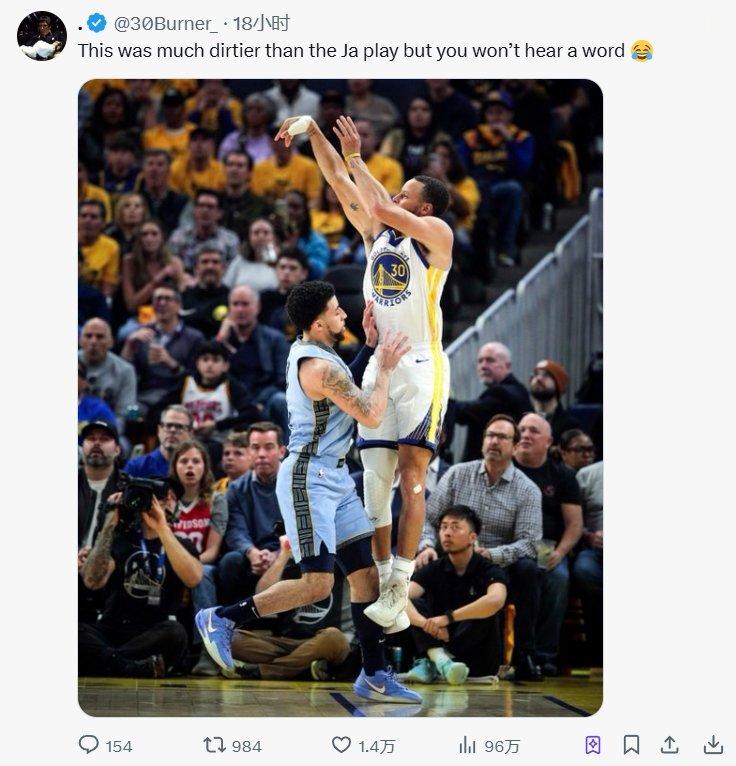This screenshot has width=736, height=766.
Task: Tap the purple sparkle bookmark icon
Action: click(593, 745)
